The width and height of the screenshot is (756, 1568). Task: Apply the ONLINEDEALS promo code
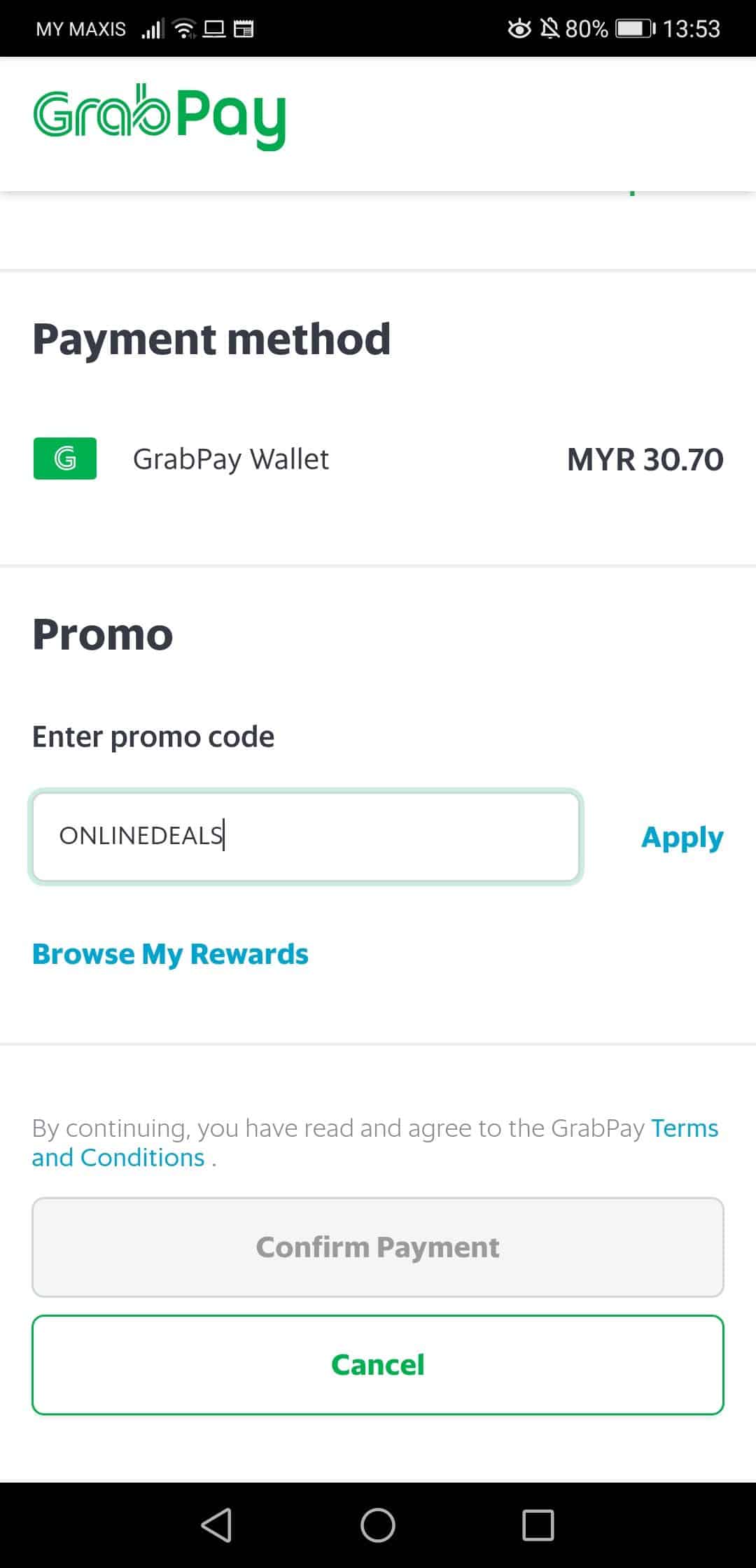click(682, 837)
